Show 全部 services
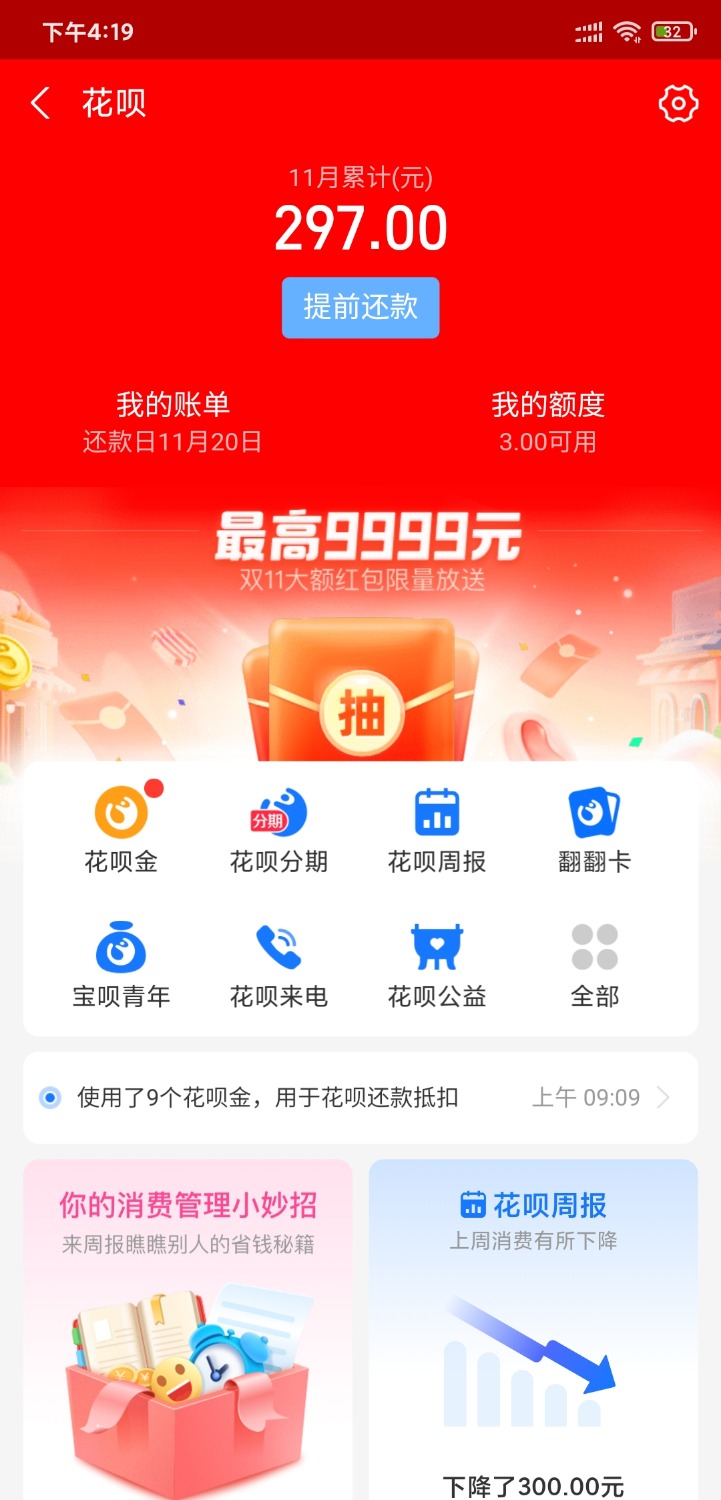721x1500 pixels. (x=594, y=965)
